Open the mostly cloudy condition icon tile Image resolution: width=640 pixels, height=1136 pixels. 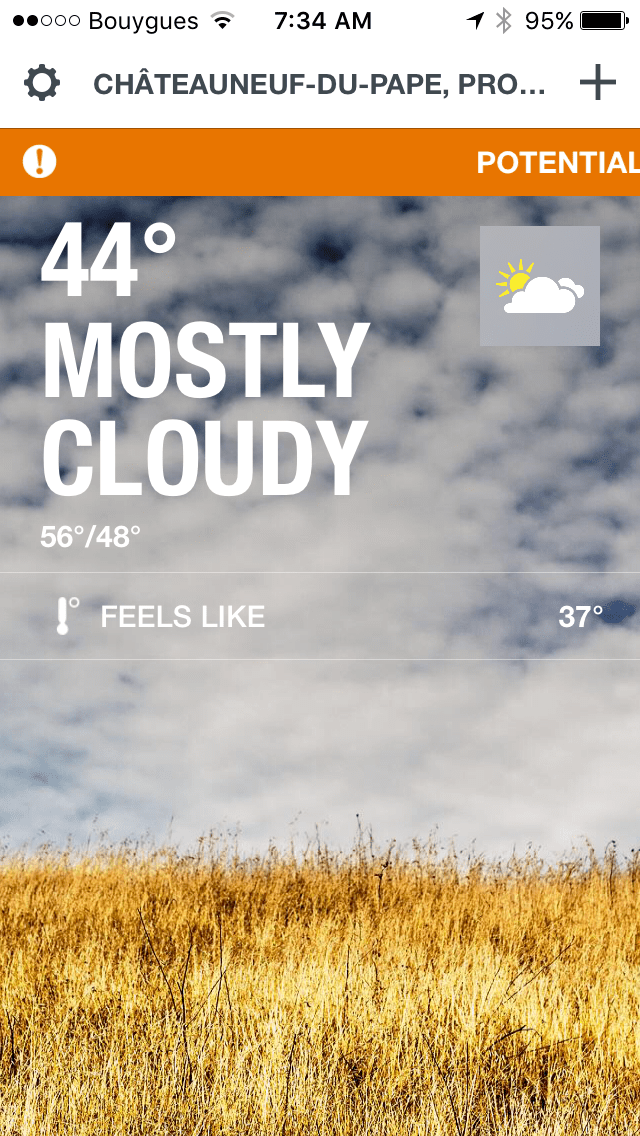pos(540,286)
